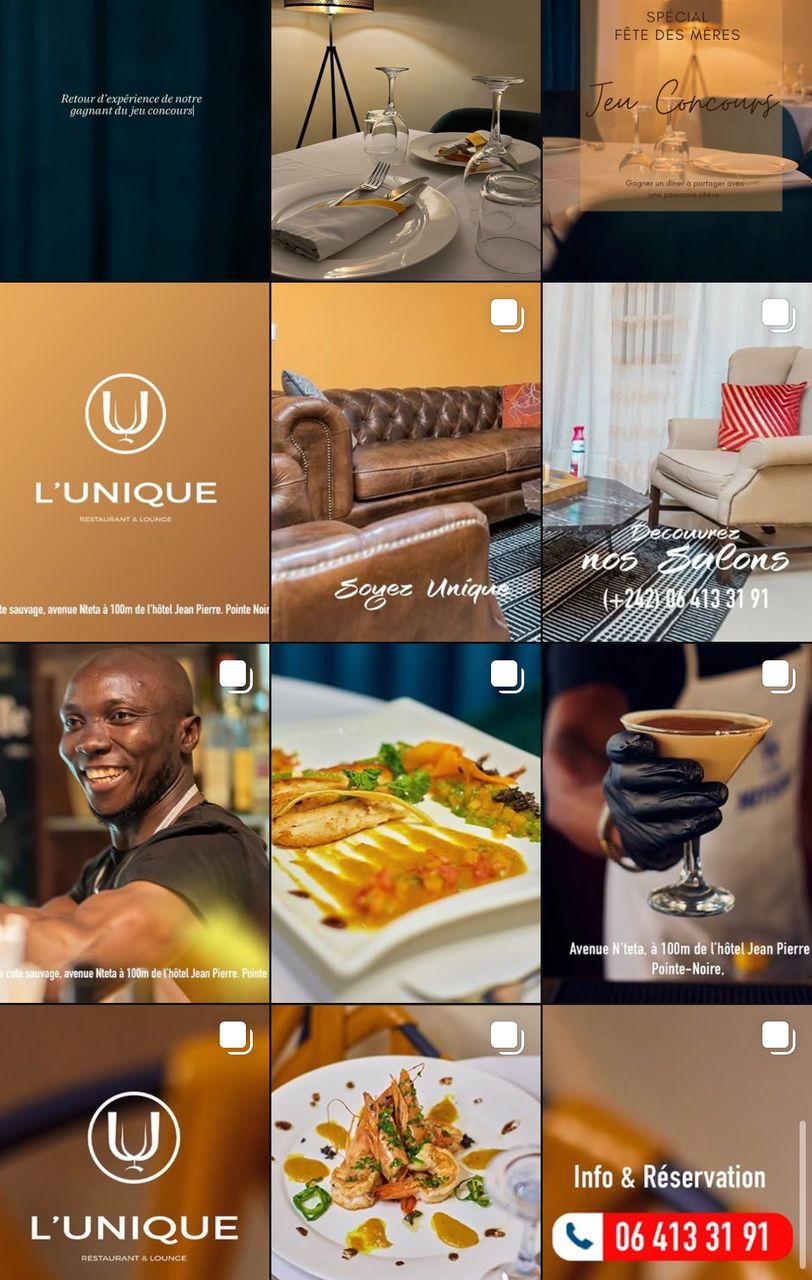Open the cocktail glass post

677,822
